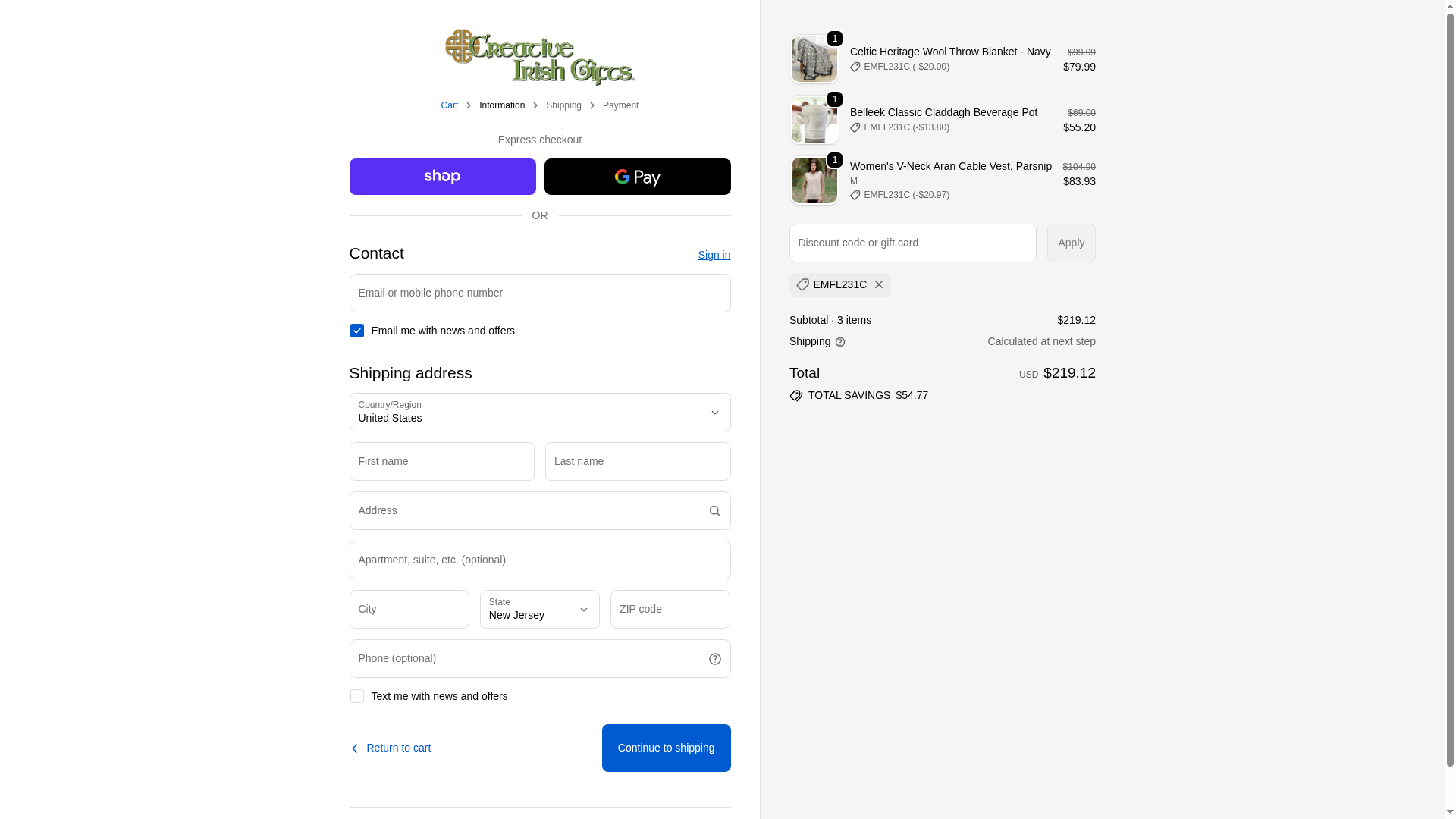Viewport: 1456px width, 819px height.
Task: Select the Address field
Action: coord(527,511)
